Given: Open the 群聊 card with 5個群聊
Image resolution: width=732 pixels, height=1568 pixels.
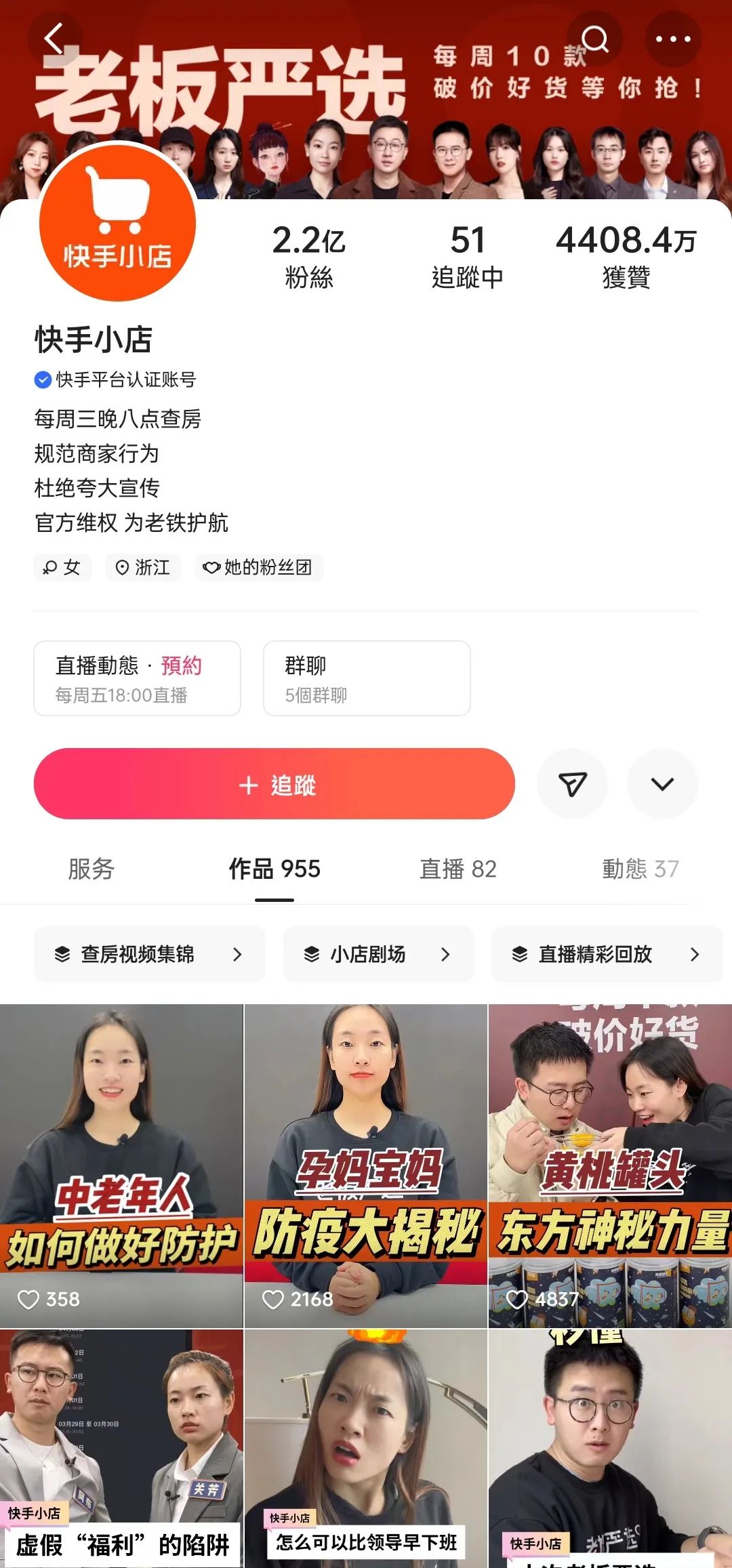Looking at the screenshot, I should coord(367,678).
